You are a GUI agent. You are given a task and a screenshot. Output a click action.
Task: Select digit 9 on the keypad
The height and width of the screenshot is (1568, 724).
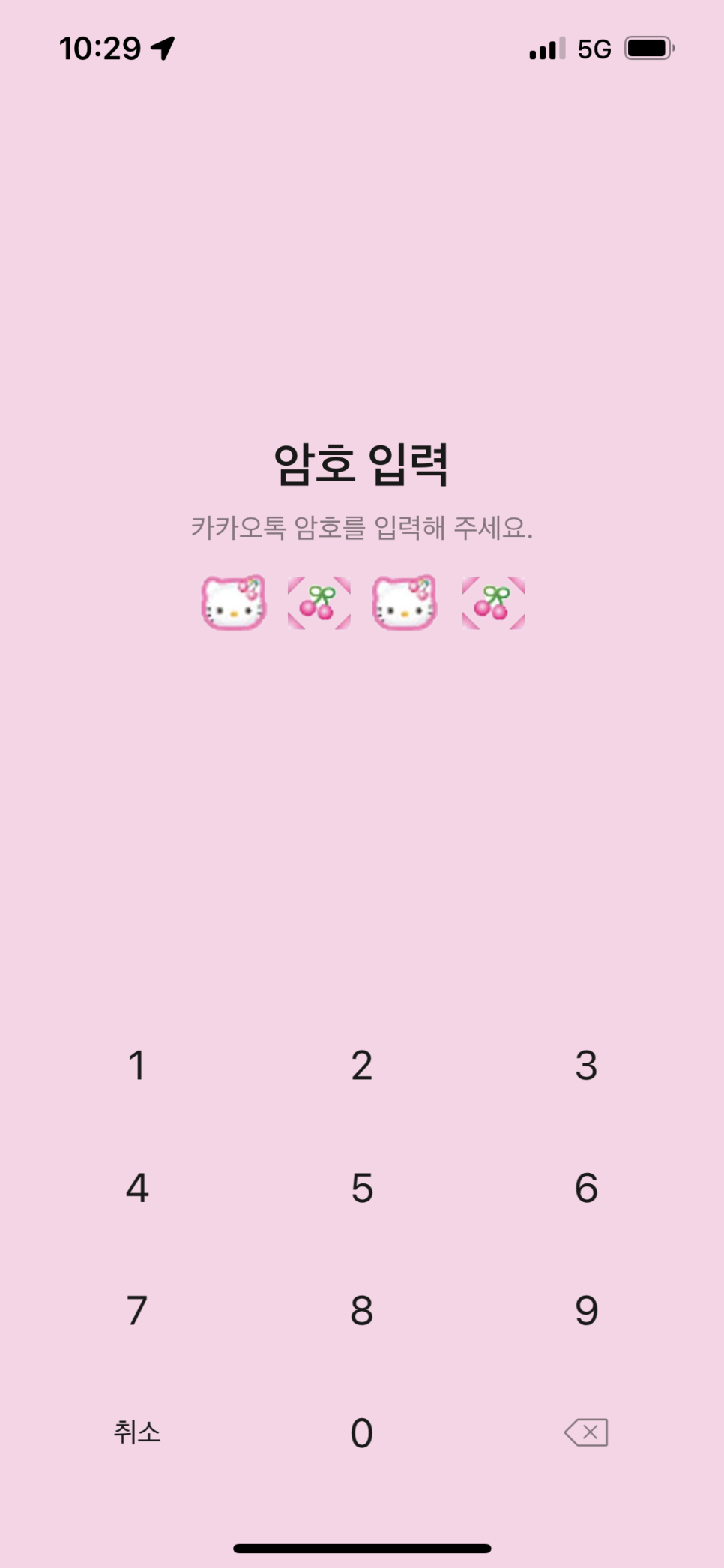point(586,1310)
